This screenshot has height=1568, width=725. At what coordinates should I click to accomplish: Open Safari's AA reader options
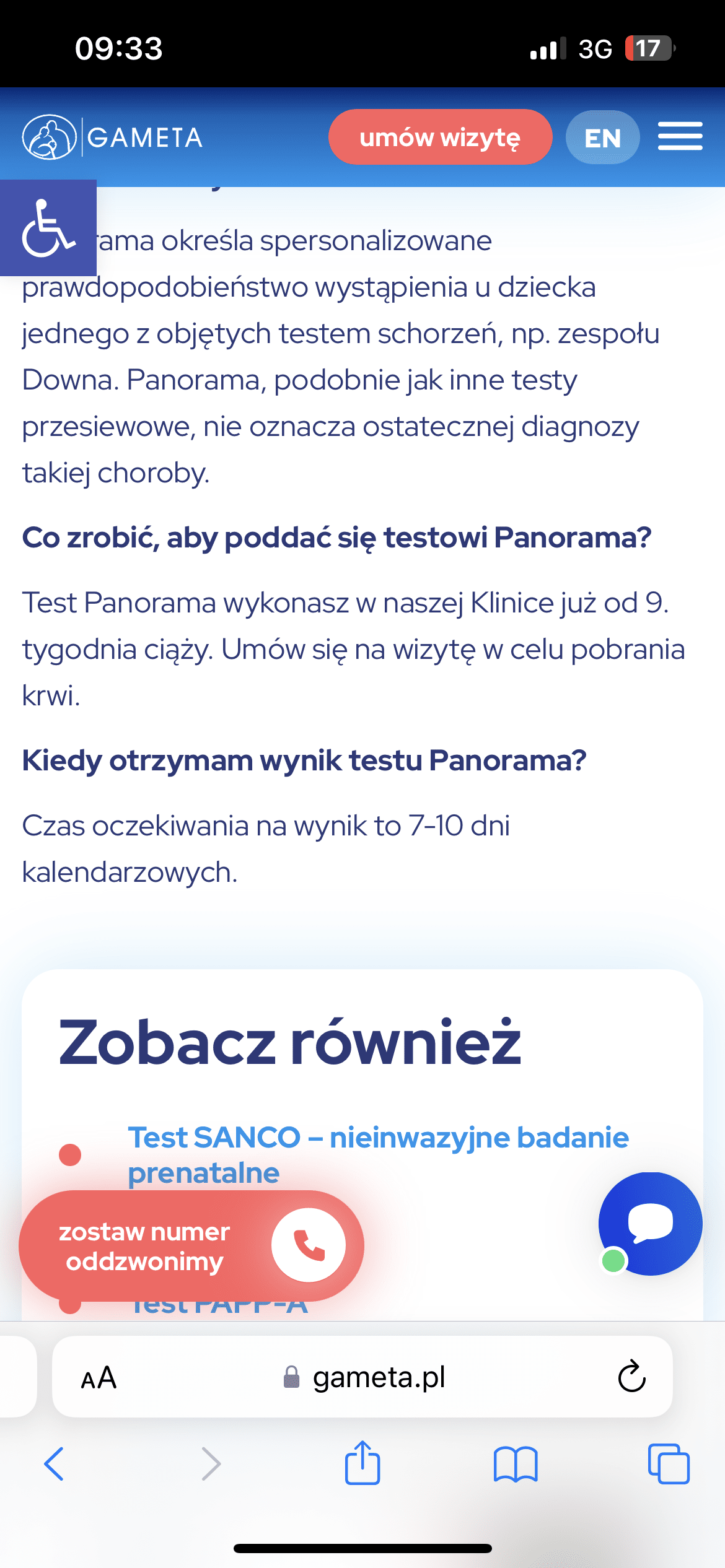tap(99, 1378)
